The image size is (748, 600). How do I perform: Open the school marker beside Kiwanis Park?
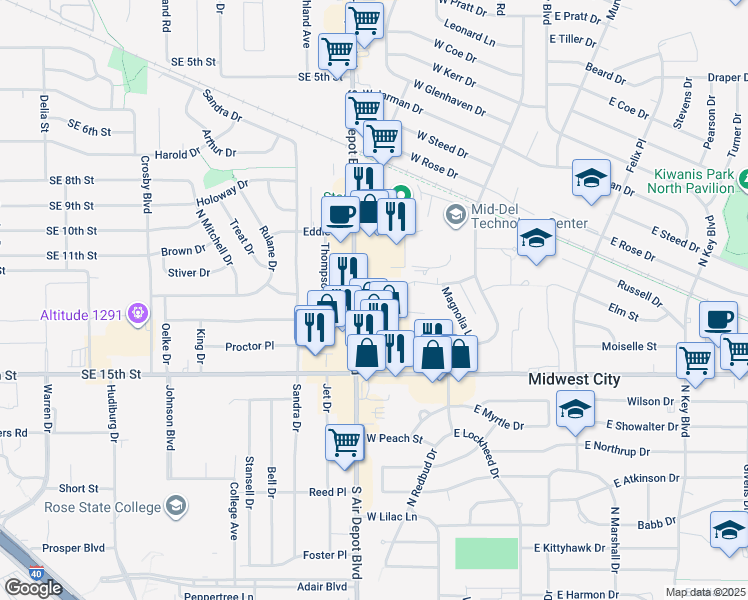[591, 179]
